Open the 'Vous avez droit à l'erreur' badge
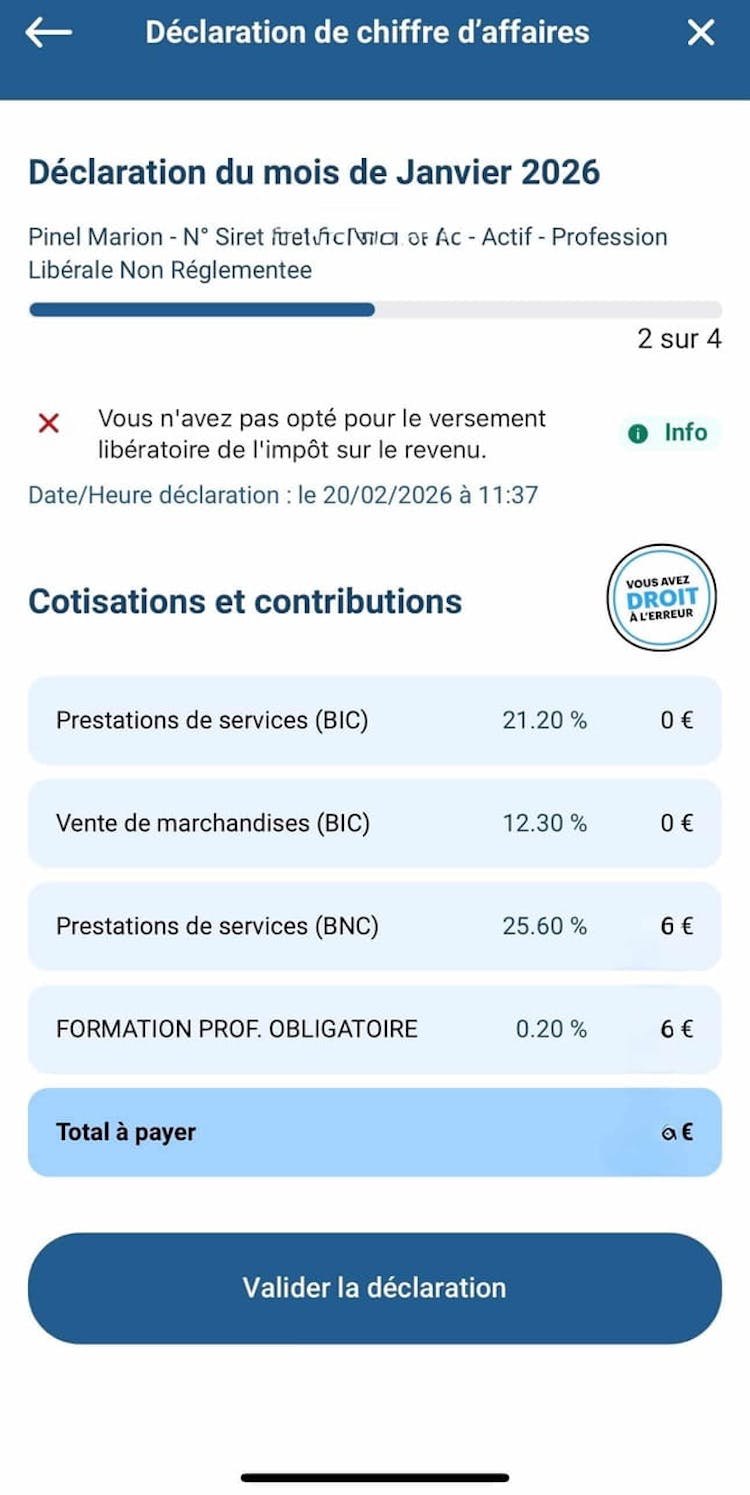Screen dimensions: 750x1495 tap(660, 597)
